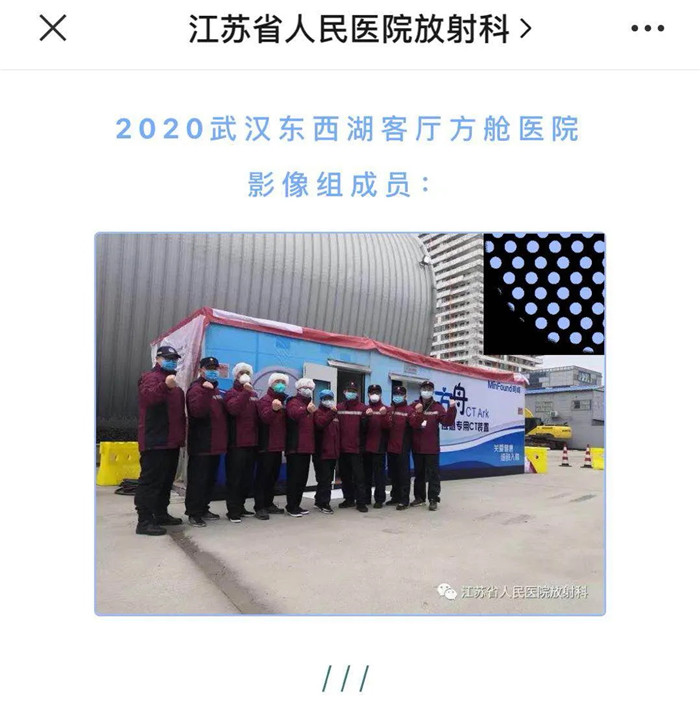Close the article page
The width and height of the screenshot is (700, 727).
(x=52, y=29)
